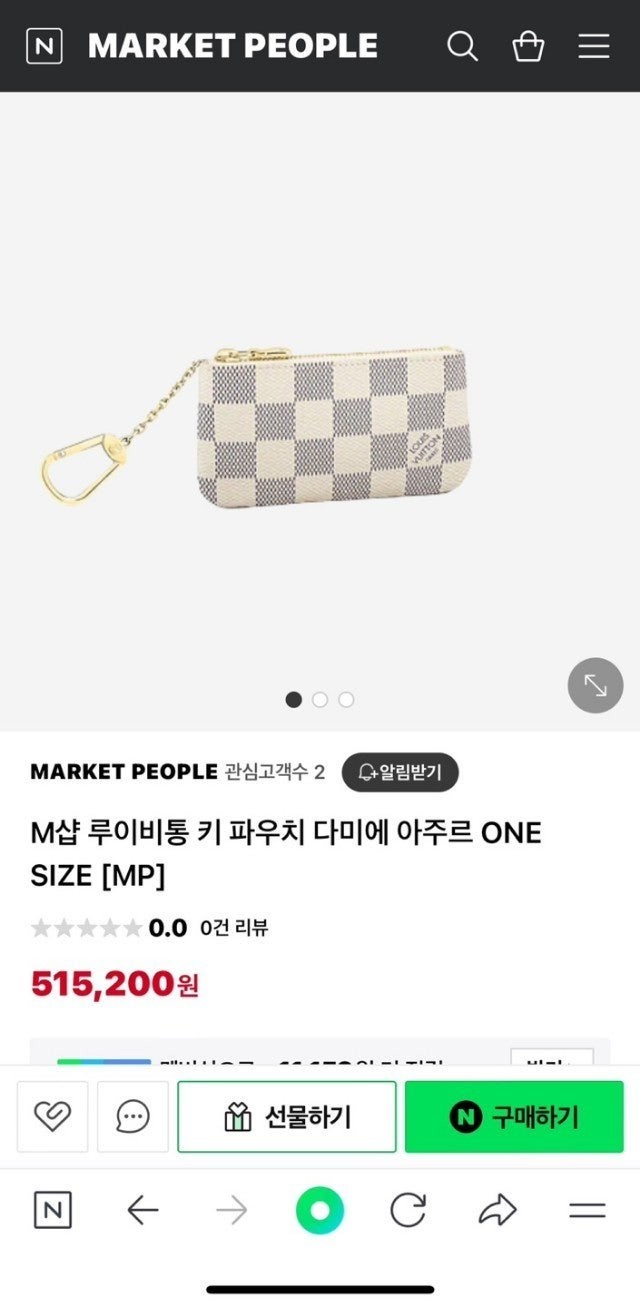Open the browser toolbar menu

pos(587,1211)
